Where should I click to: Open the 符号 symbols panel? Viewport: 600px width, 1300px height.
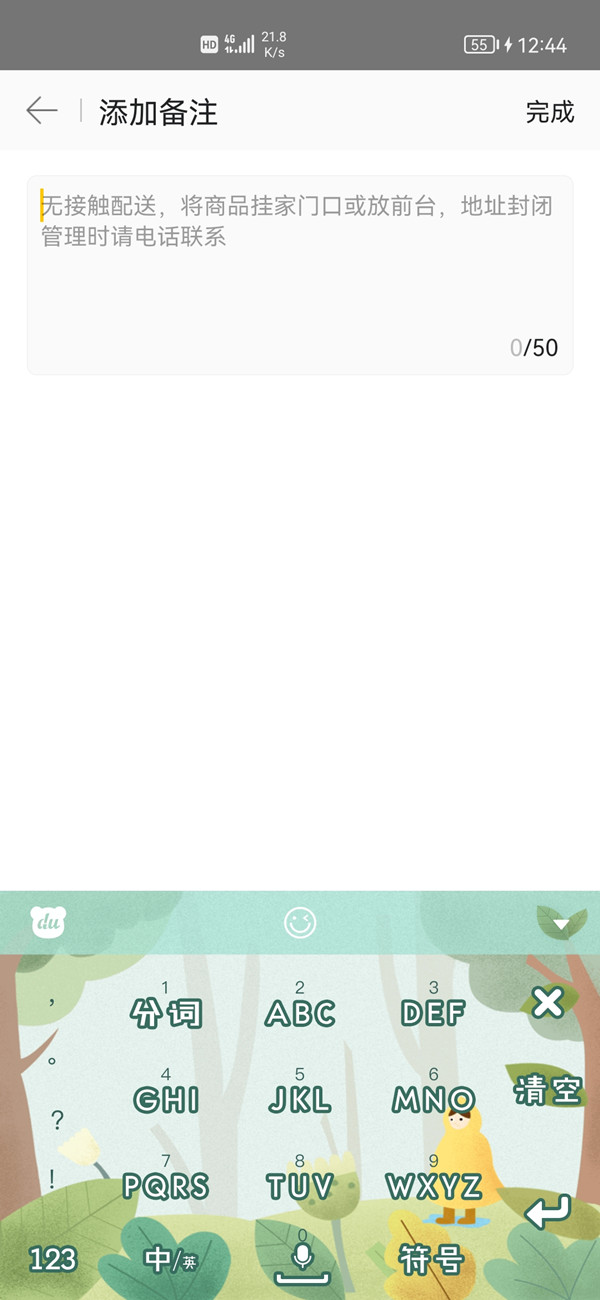point(430,1259)
